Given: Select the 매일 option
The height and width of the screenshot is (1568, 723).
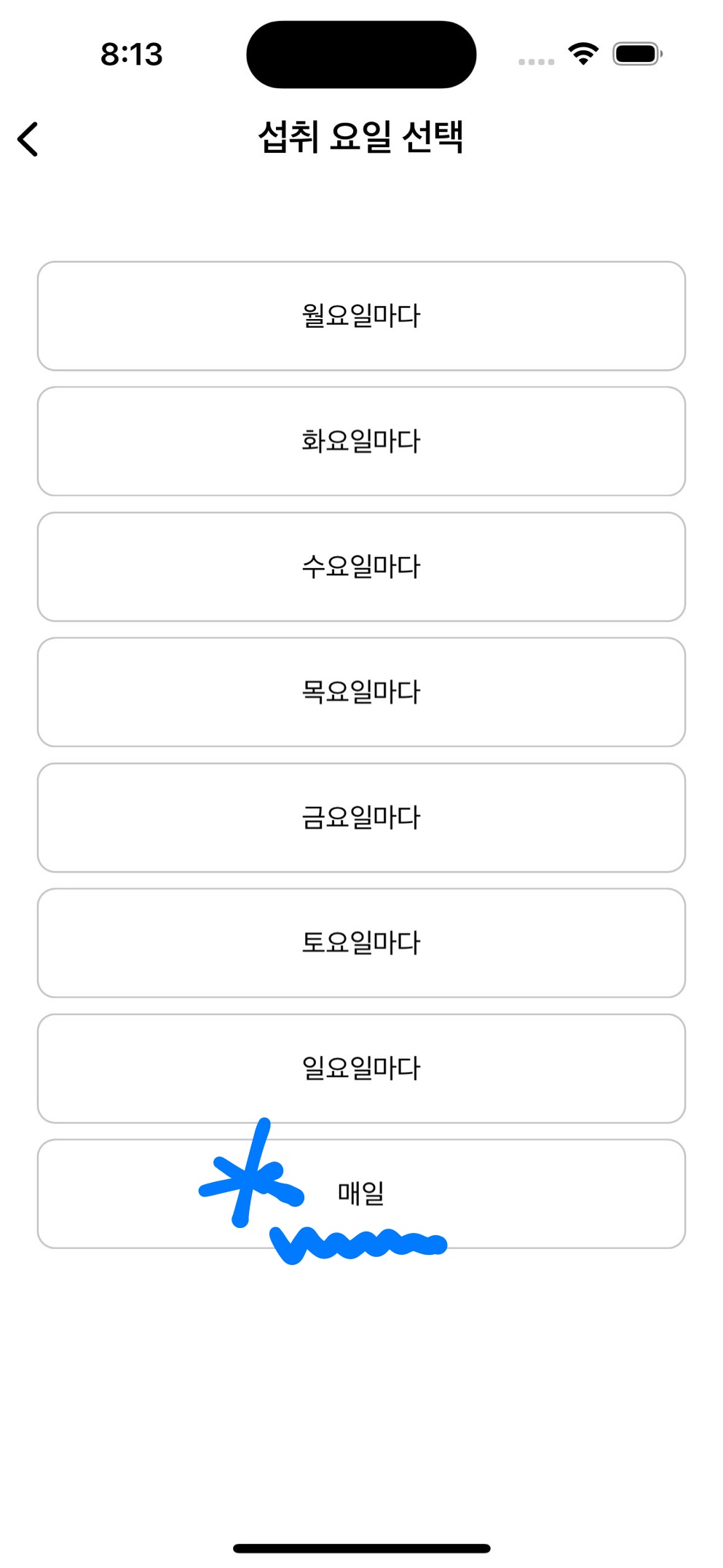Looking at the screenshot, I should point(361,1194).
